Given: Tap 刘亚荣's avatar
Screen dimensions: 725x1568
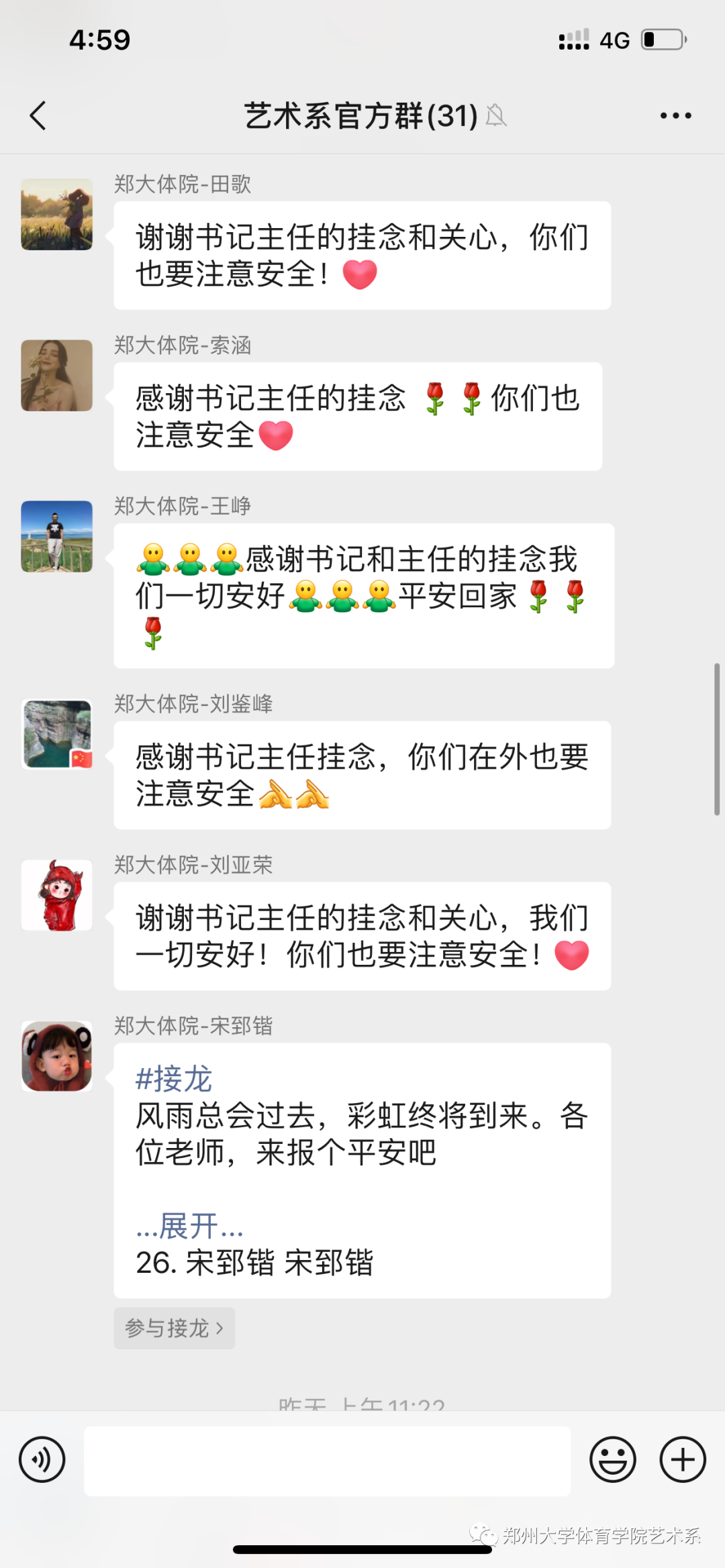Looking at the screenshot, I should [x=56, y=895].
